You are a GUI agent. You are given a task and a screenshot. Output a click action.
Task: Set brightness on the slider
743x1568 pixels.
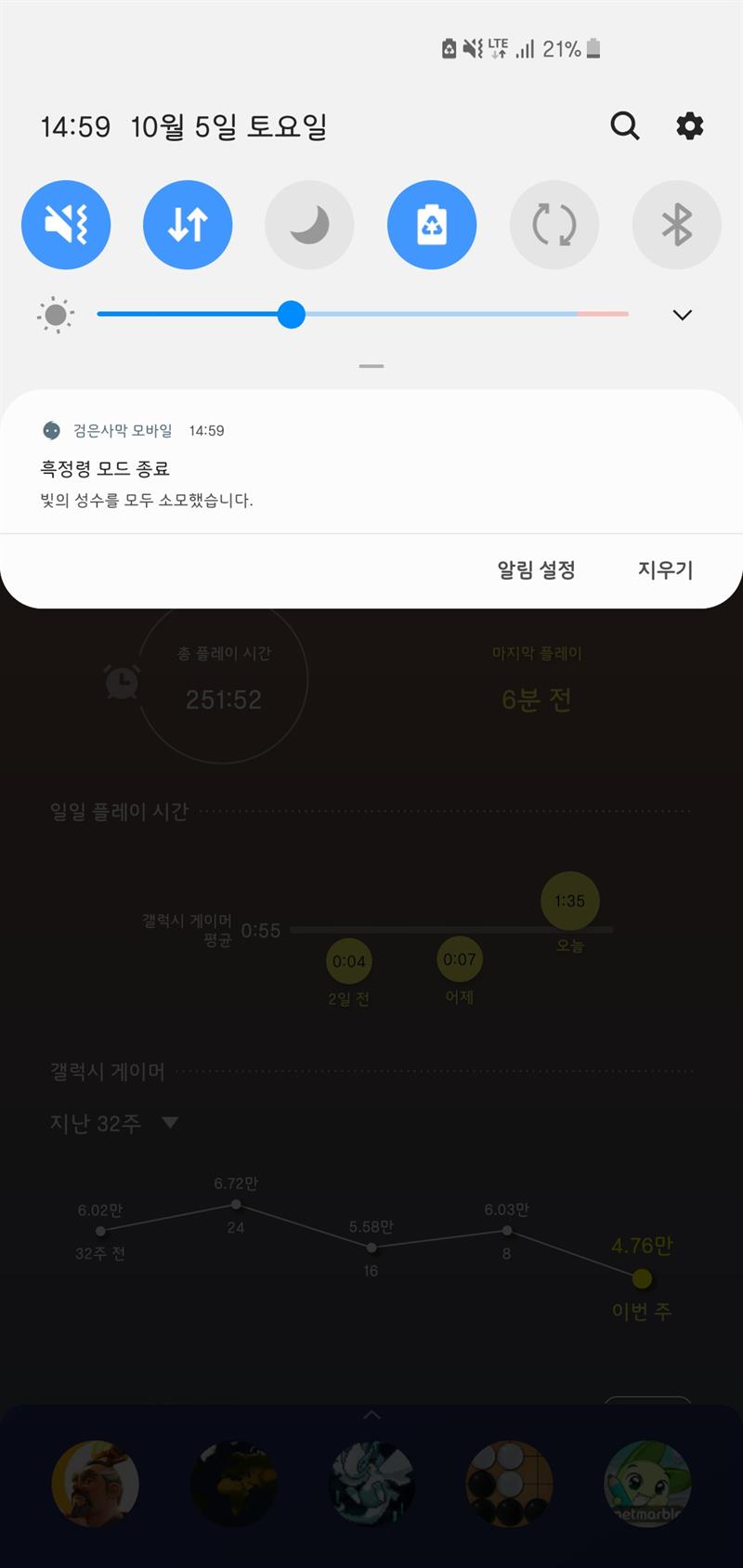[291, 314]
